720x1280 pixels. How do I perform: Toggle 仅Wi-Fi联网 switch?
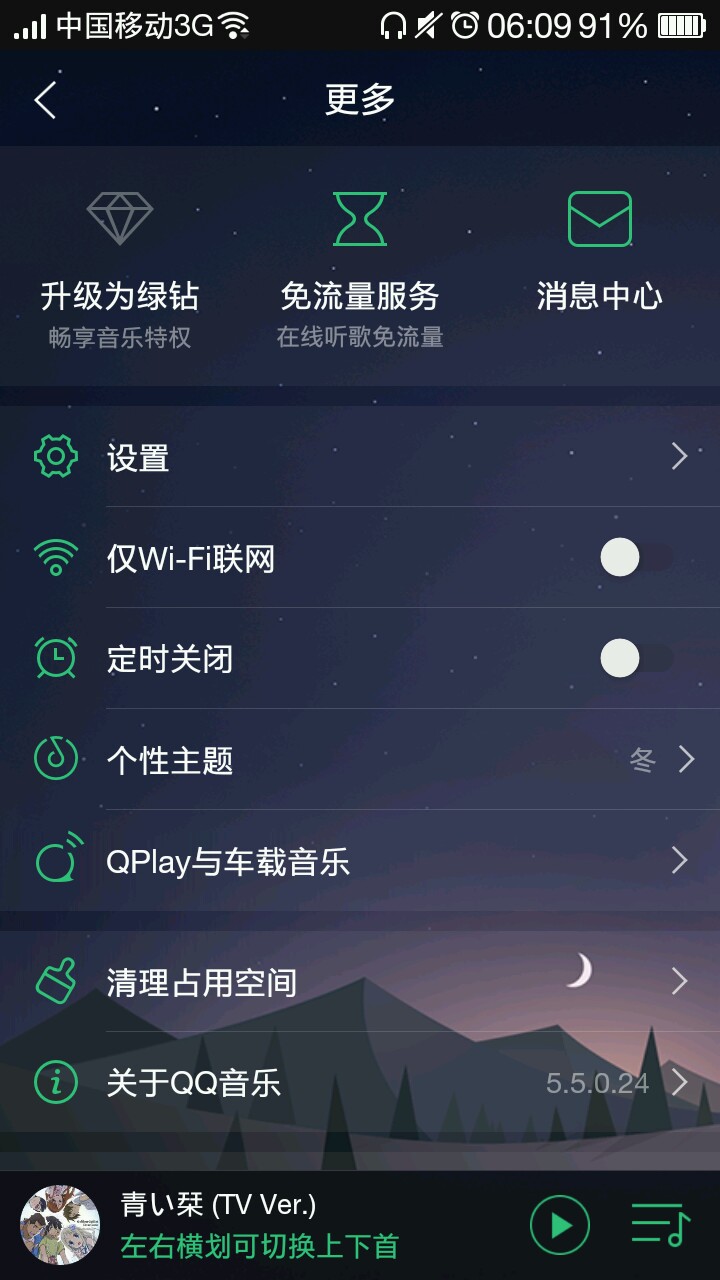click(634, 558)
